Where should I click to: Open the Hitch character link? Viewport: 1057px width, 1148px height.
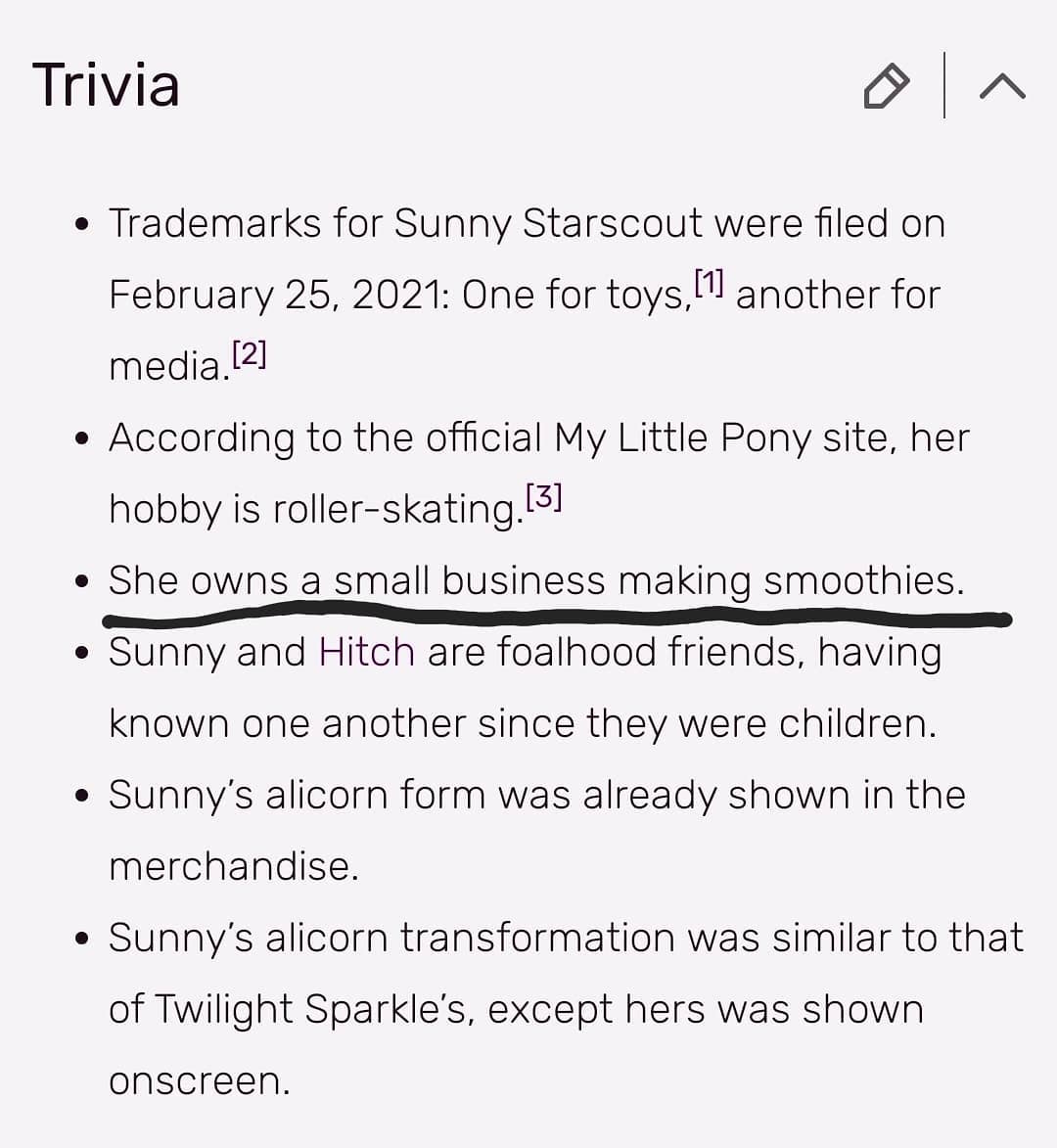click(367, 653)
